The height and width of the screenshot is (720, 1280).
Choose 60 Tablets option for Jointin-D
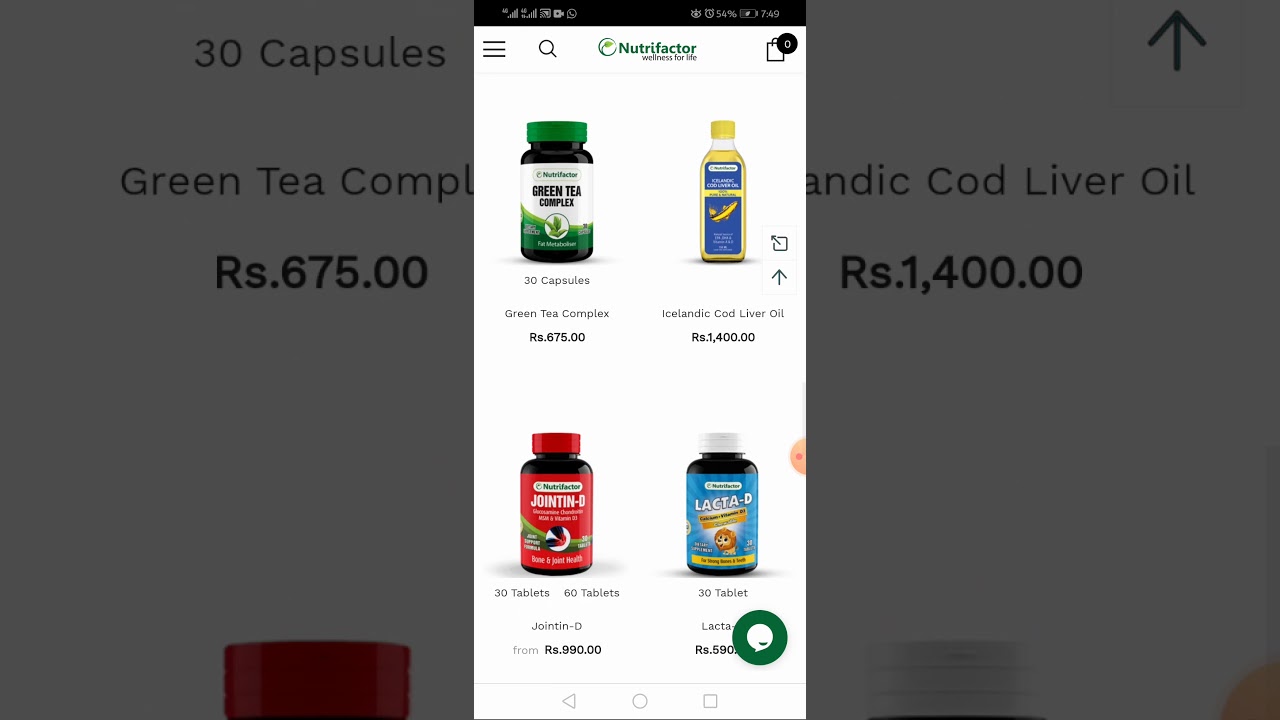click(592, 593)
